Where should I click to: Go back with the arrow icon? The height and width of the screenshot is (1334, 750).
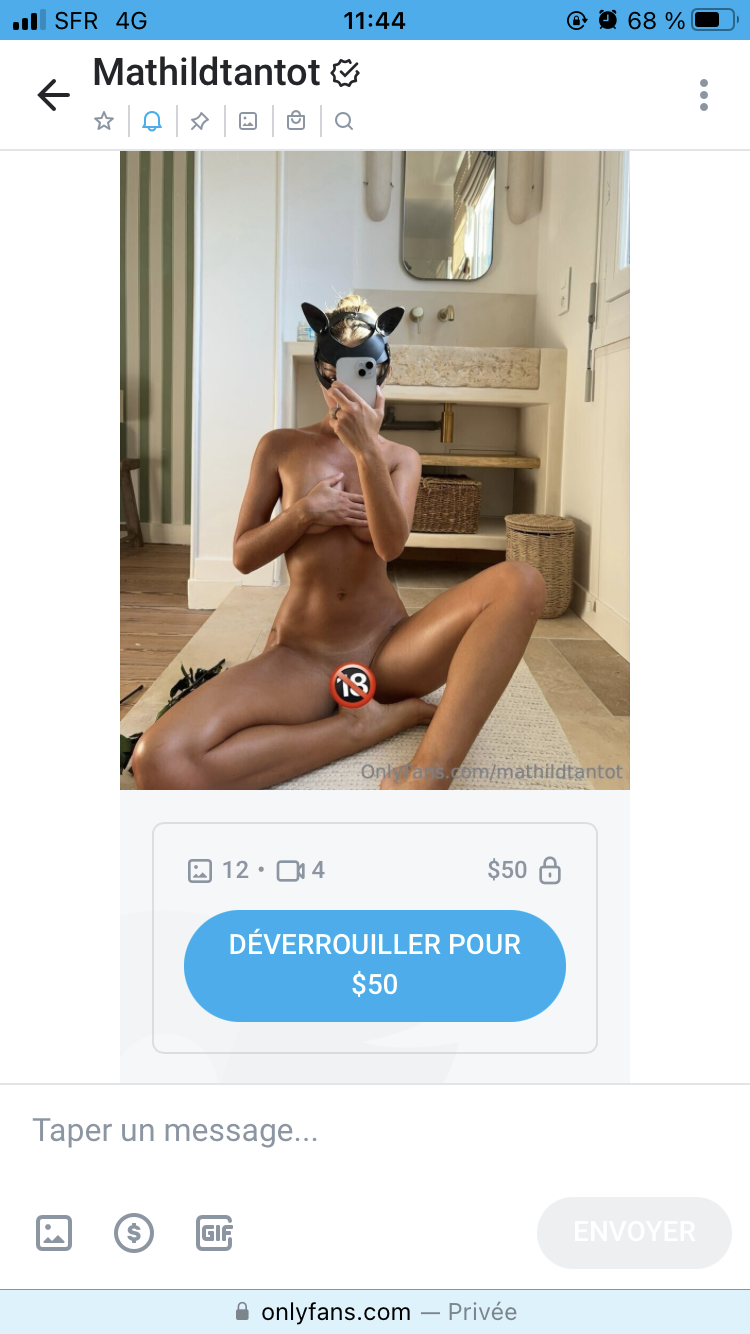pos(53,95)
